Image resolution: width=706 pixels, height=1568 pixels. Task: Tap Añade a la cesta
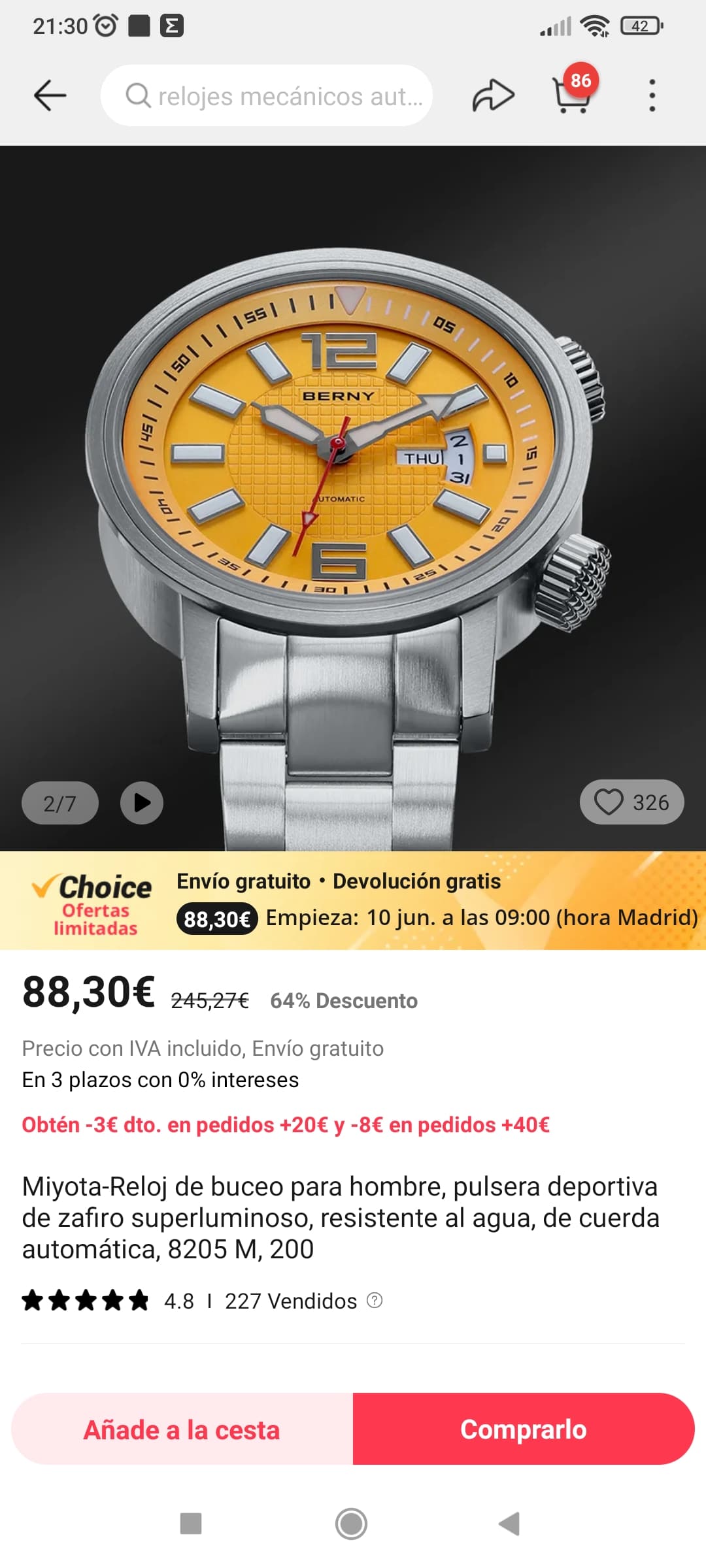click(x=182, y=1429)
